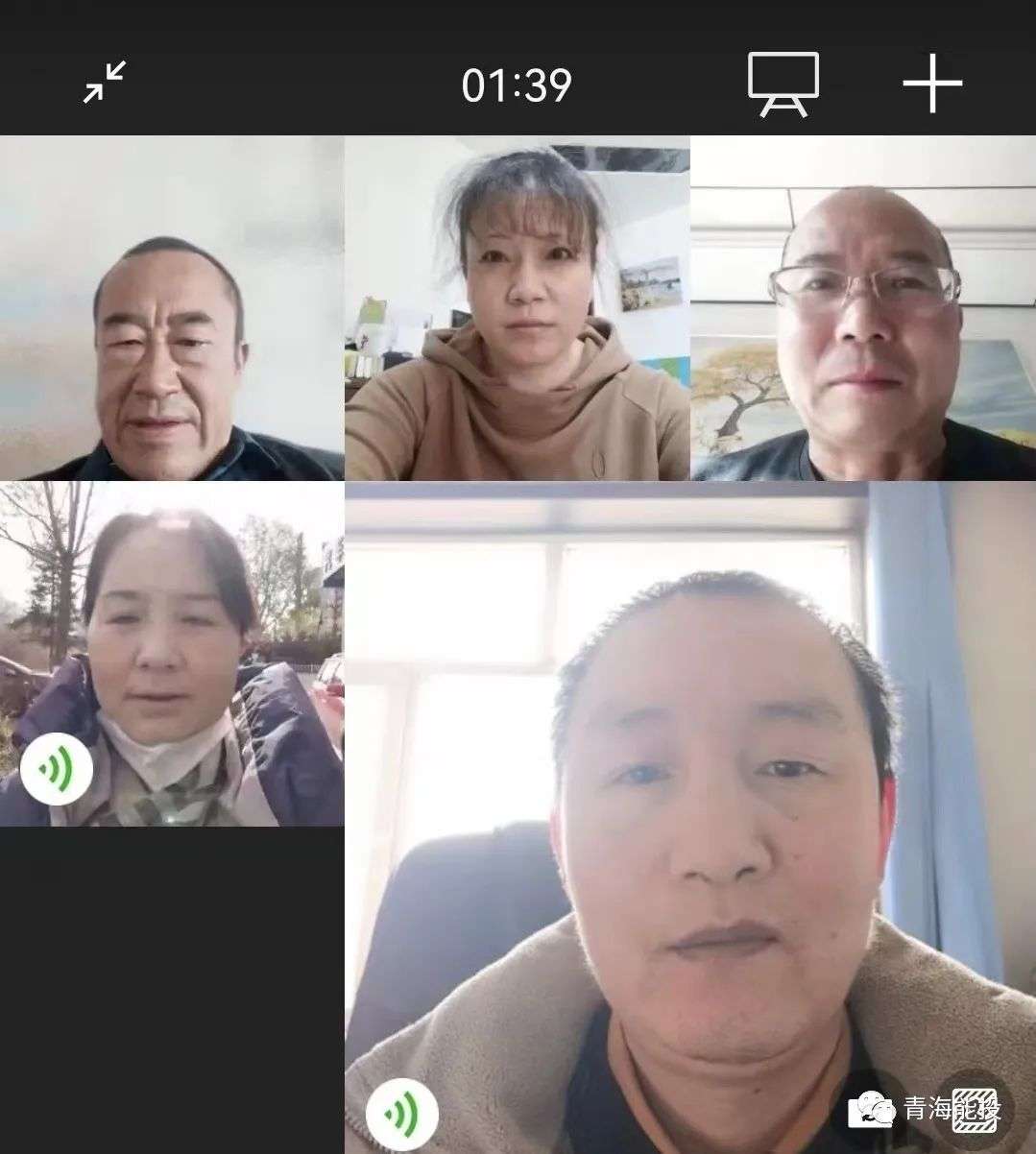Add a participant with the plus icon
This screenshot has width=1036, height=1154.
point(931,84)
